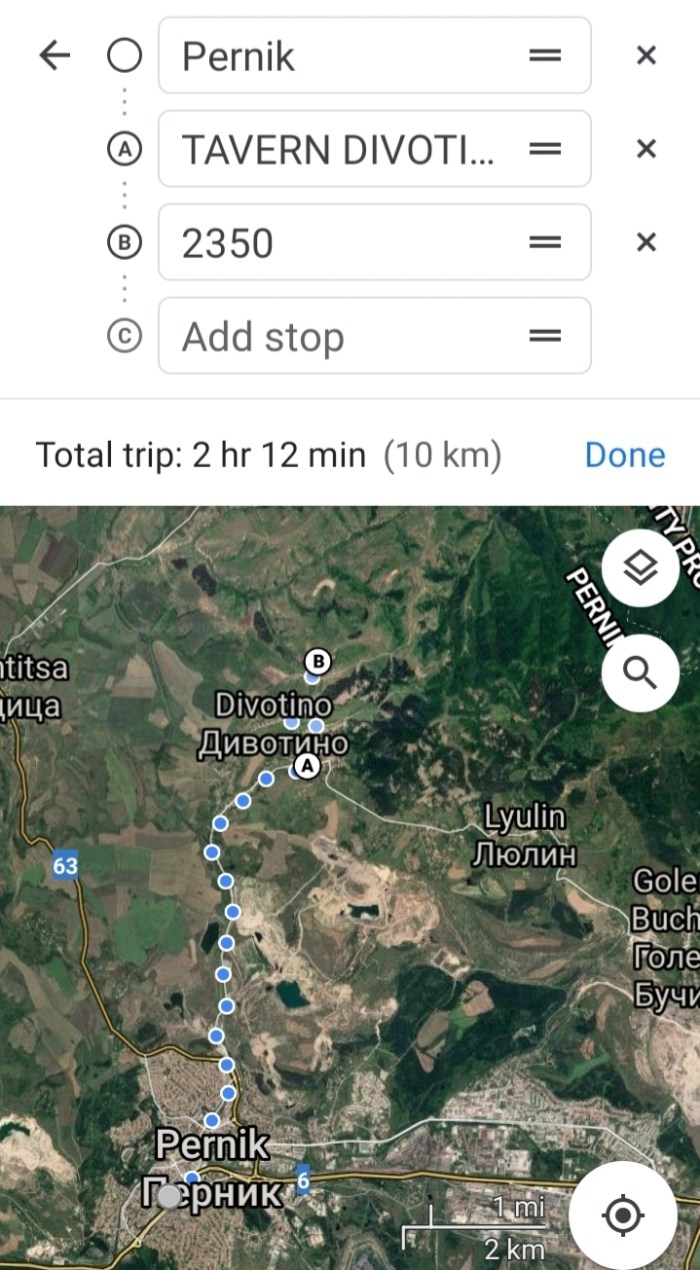
Task: Remove the Pernik stop
Action: (x=646, y=56)
